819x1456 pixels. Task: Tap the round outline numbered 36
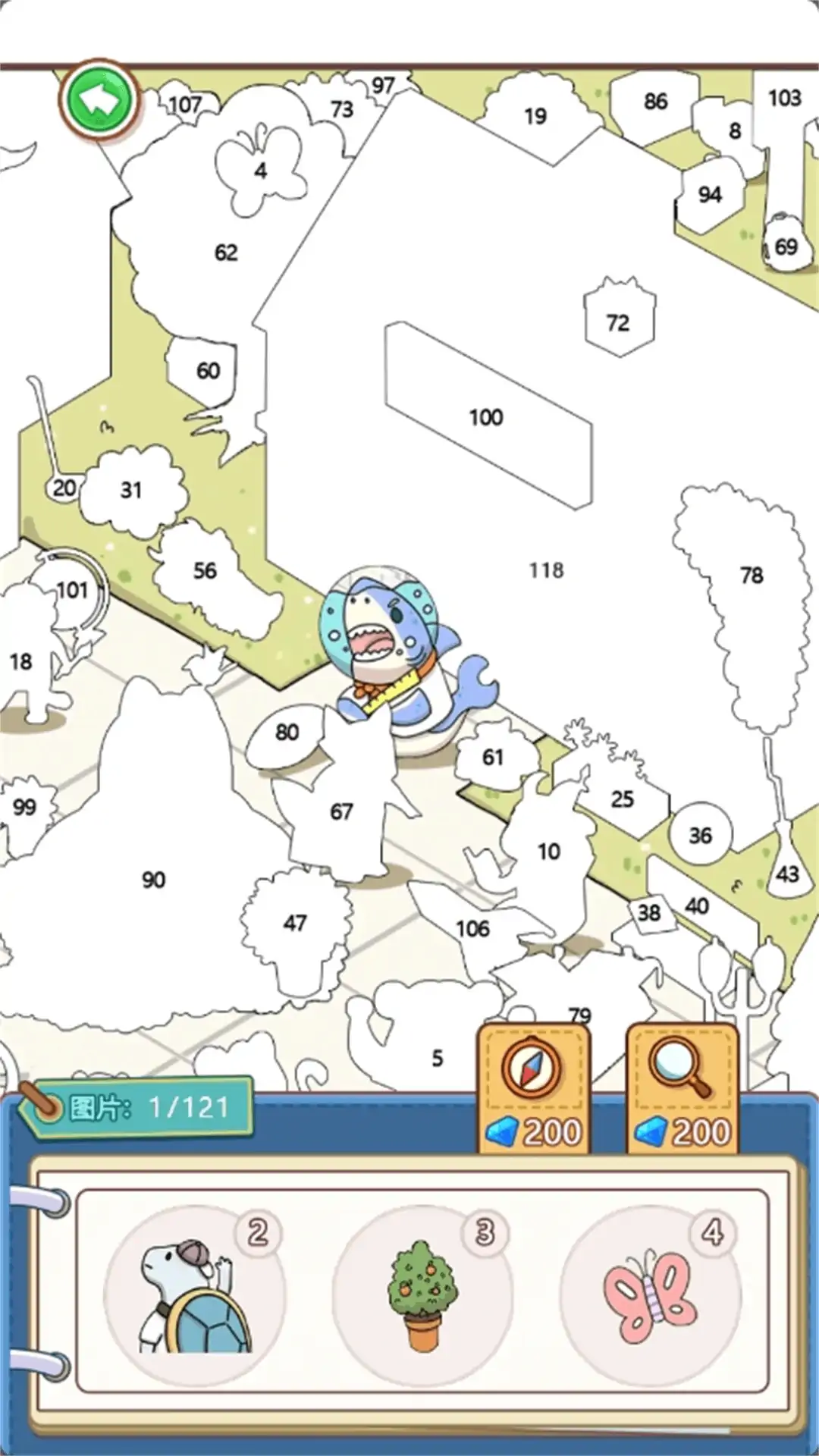pyautogui.click(x=700, y=835)
